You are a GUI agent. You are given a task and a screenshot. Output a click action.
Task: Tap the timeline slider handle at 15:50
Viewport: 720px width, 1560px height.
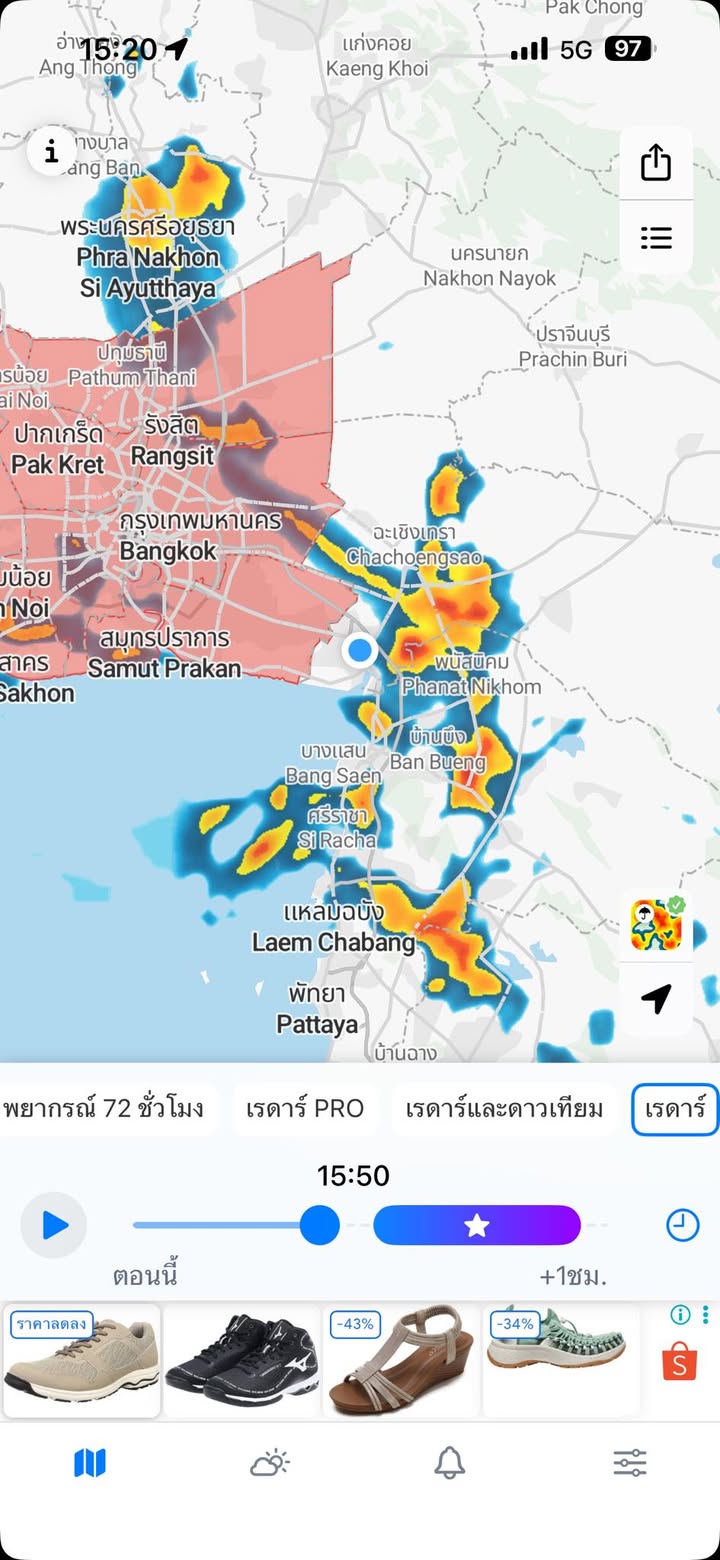[x=318, y=1225]
